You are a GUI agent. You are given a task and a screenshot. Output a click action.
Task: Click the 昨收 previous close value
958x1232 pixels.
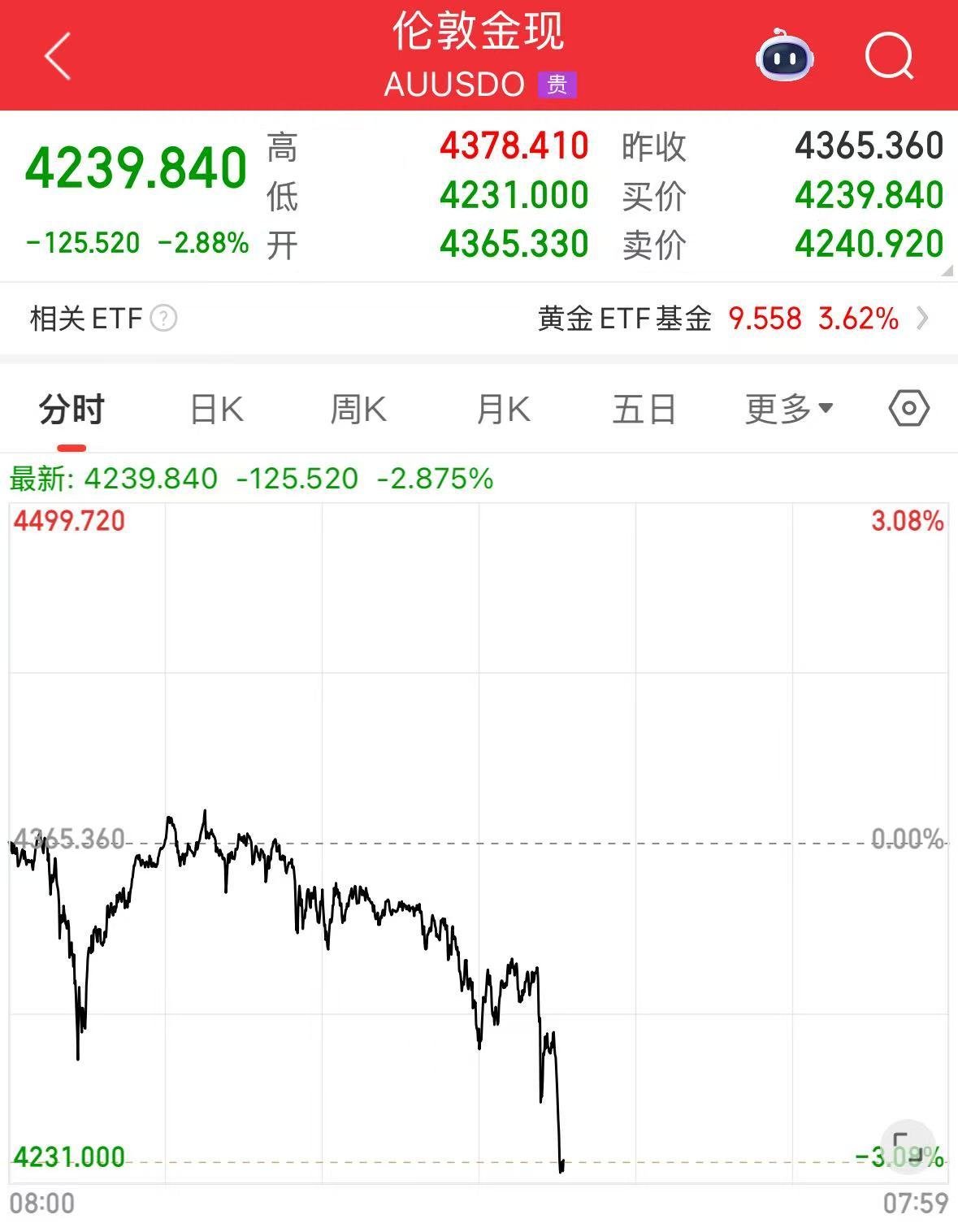[868, 148]
